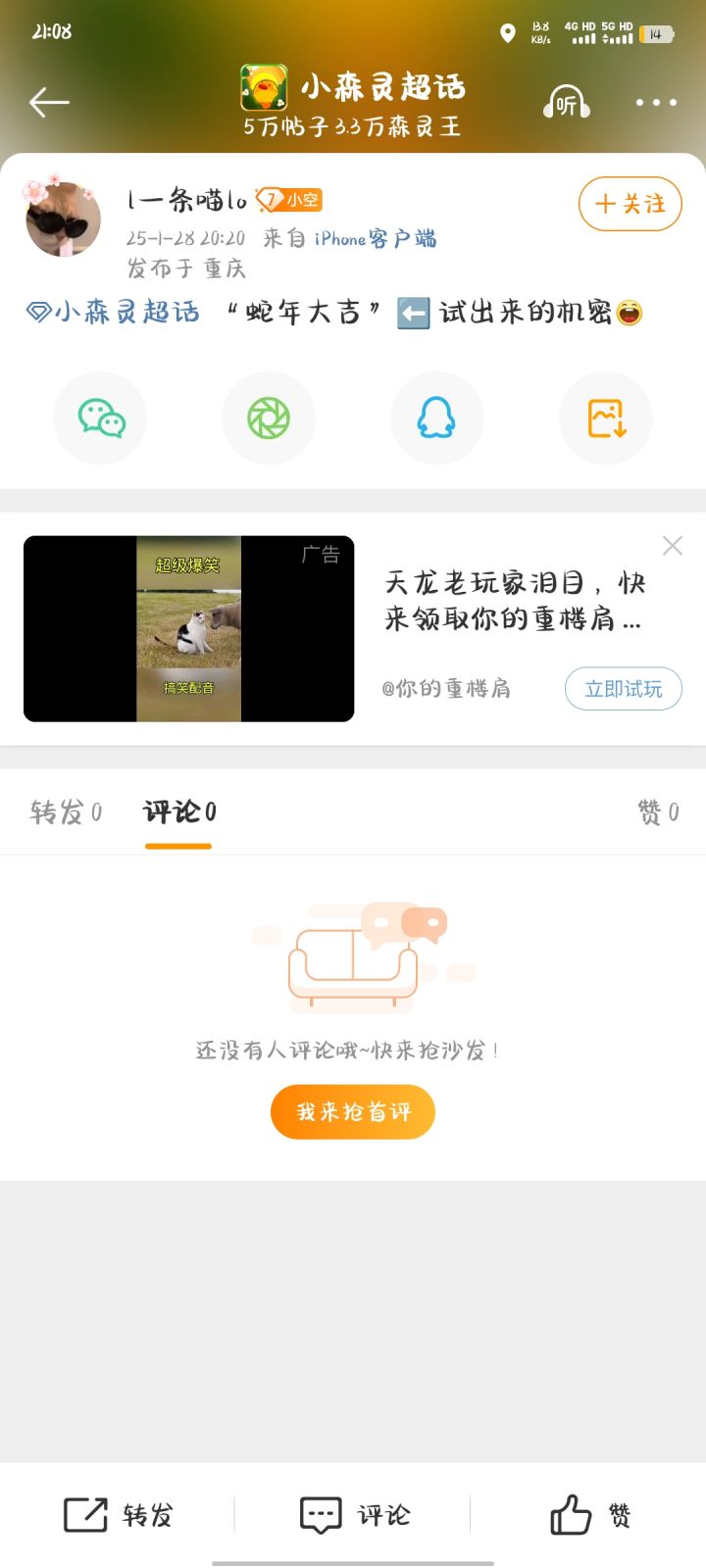Switch to the 转发 tab
The width and height of the screenshot is (706, 1568).
coord(66,812)
